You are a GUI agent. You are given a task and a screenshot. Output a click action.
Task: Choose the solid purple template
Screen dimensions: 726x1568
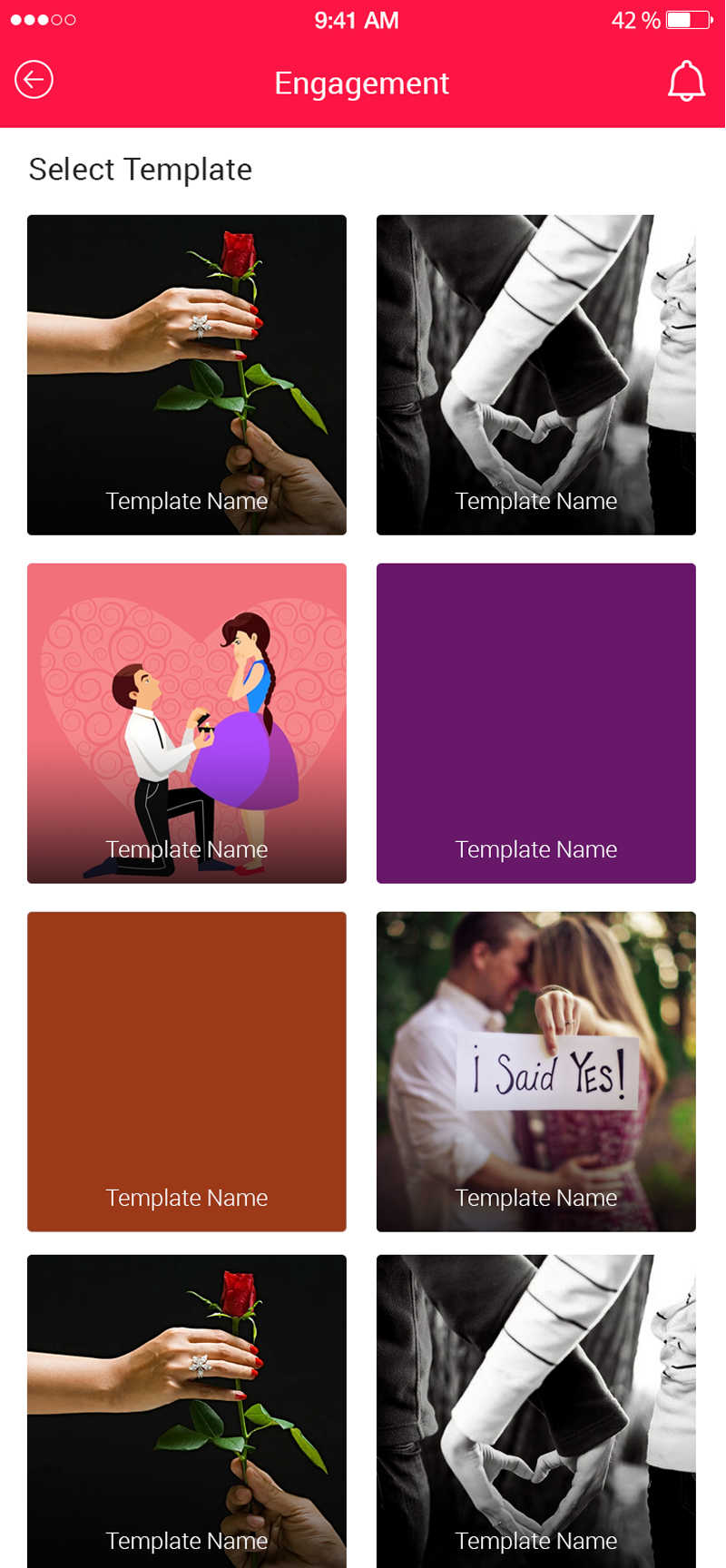[x=536, y=723]
